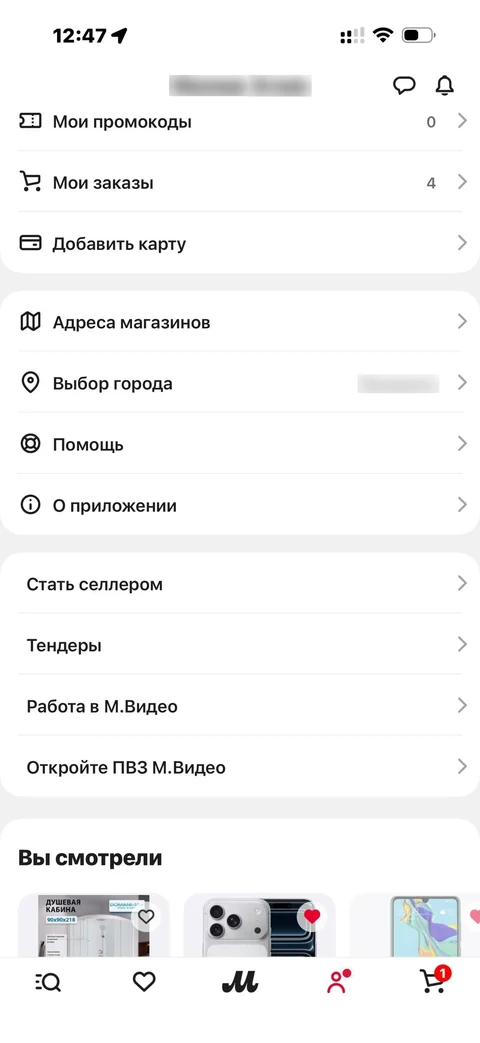Screen dimensions: 480x1043
Task: Tap Стать селлером
Action: coord(240,585)
